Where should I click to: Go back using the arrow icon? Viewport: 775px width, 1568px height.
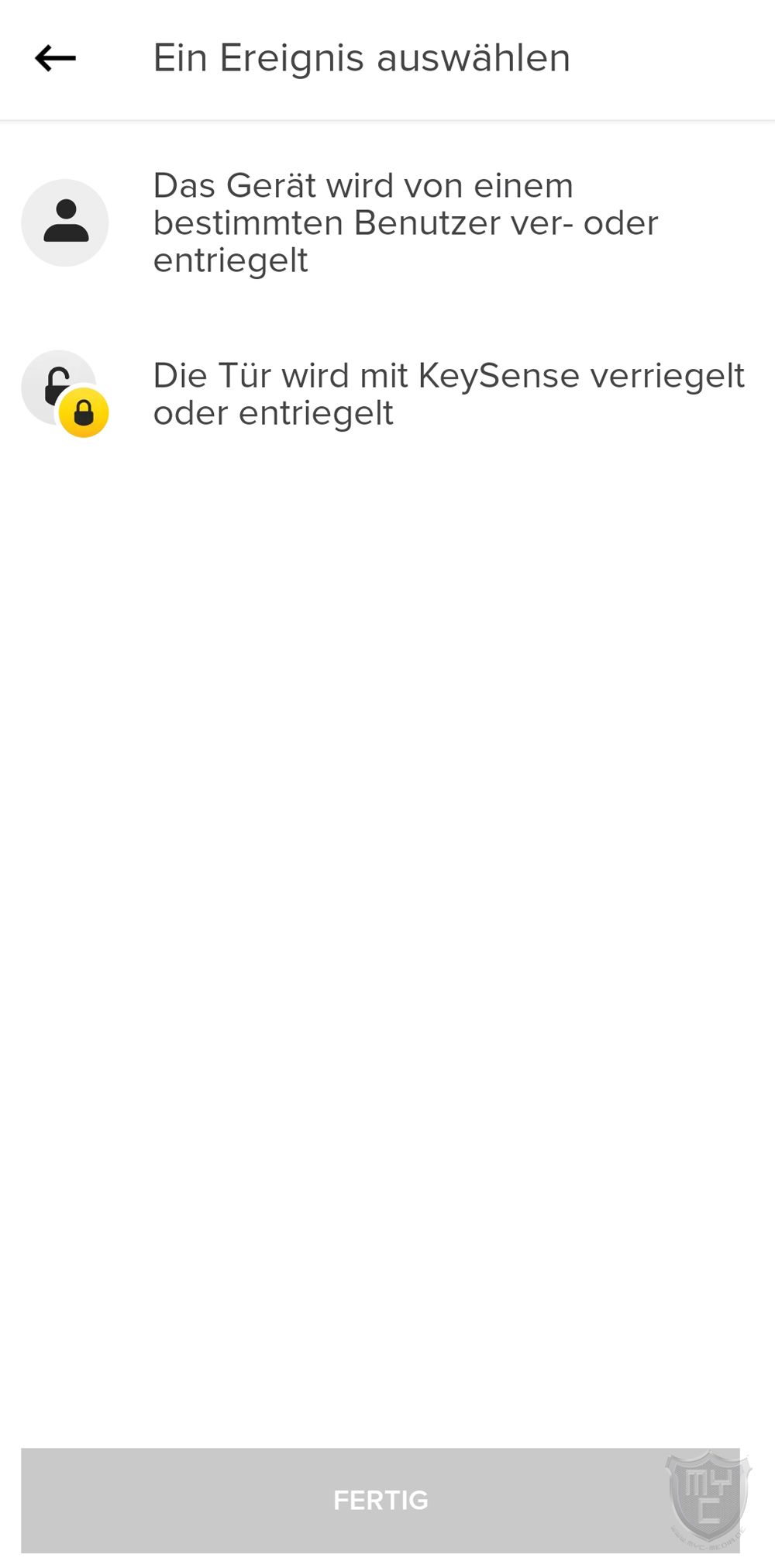tap(55, 58)
